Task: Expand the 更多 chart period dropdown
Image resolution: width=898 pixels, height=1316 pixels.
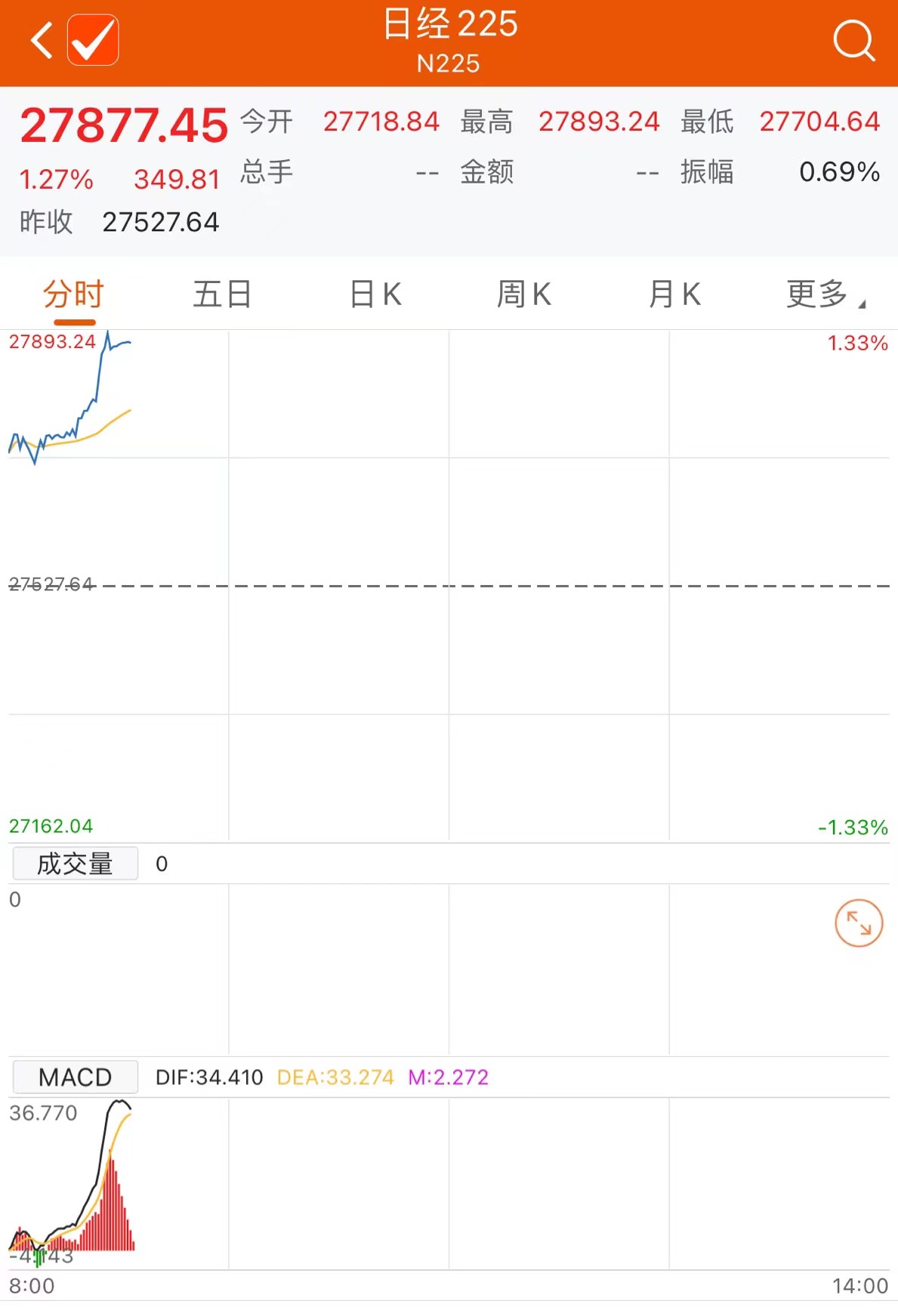Action: (x=825, y=294)
